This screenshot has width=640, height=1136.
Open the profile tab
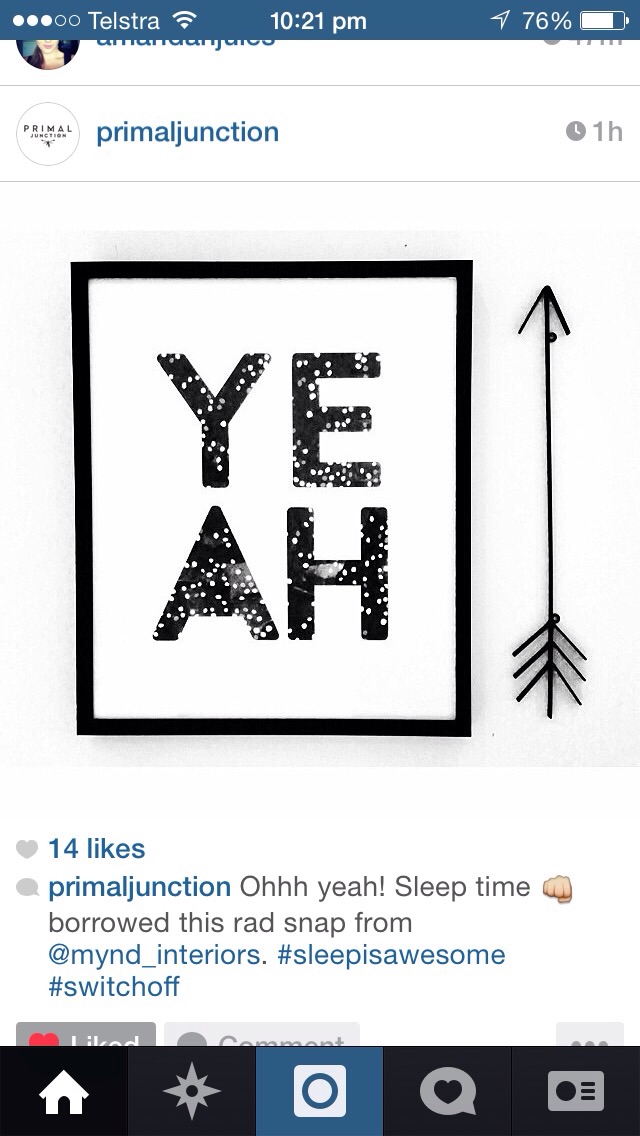576,1091
